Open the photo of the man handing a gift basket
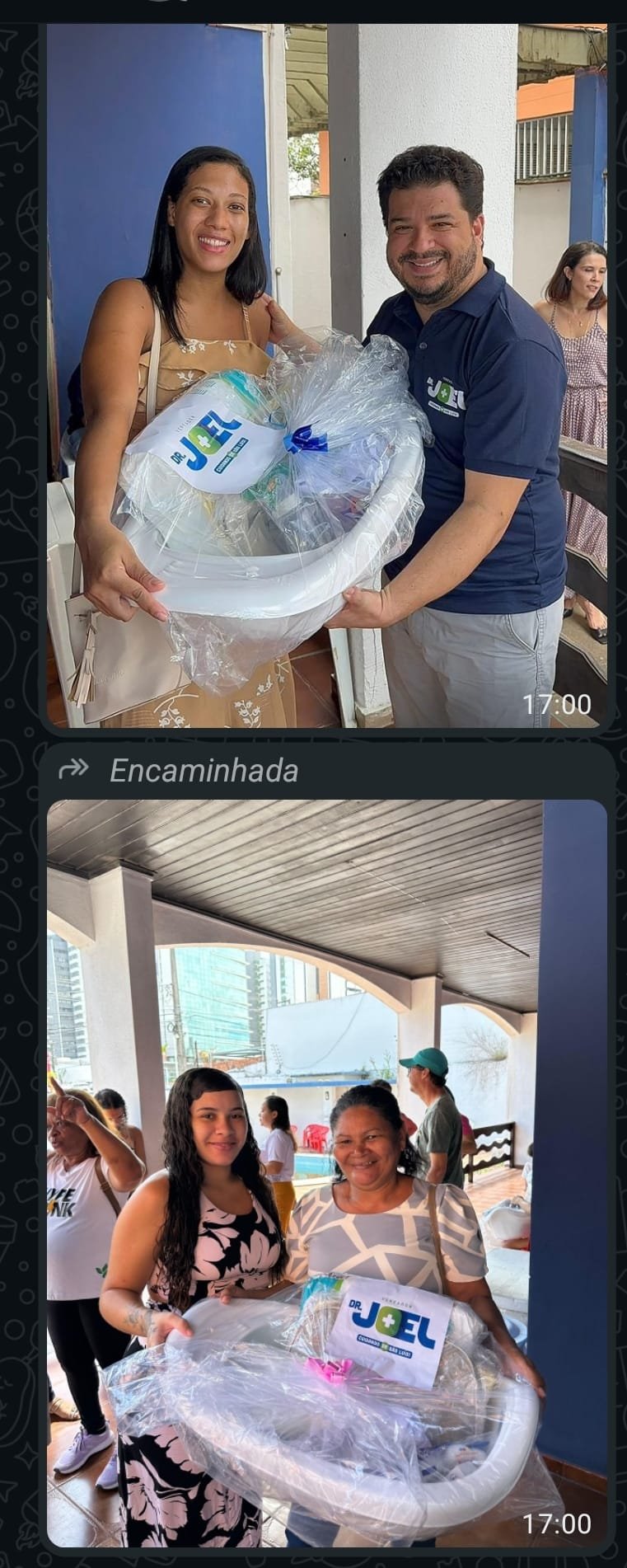The width and height of the screenshot is (627, 1568). pos(327,375)
